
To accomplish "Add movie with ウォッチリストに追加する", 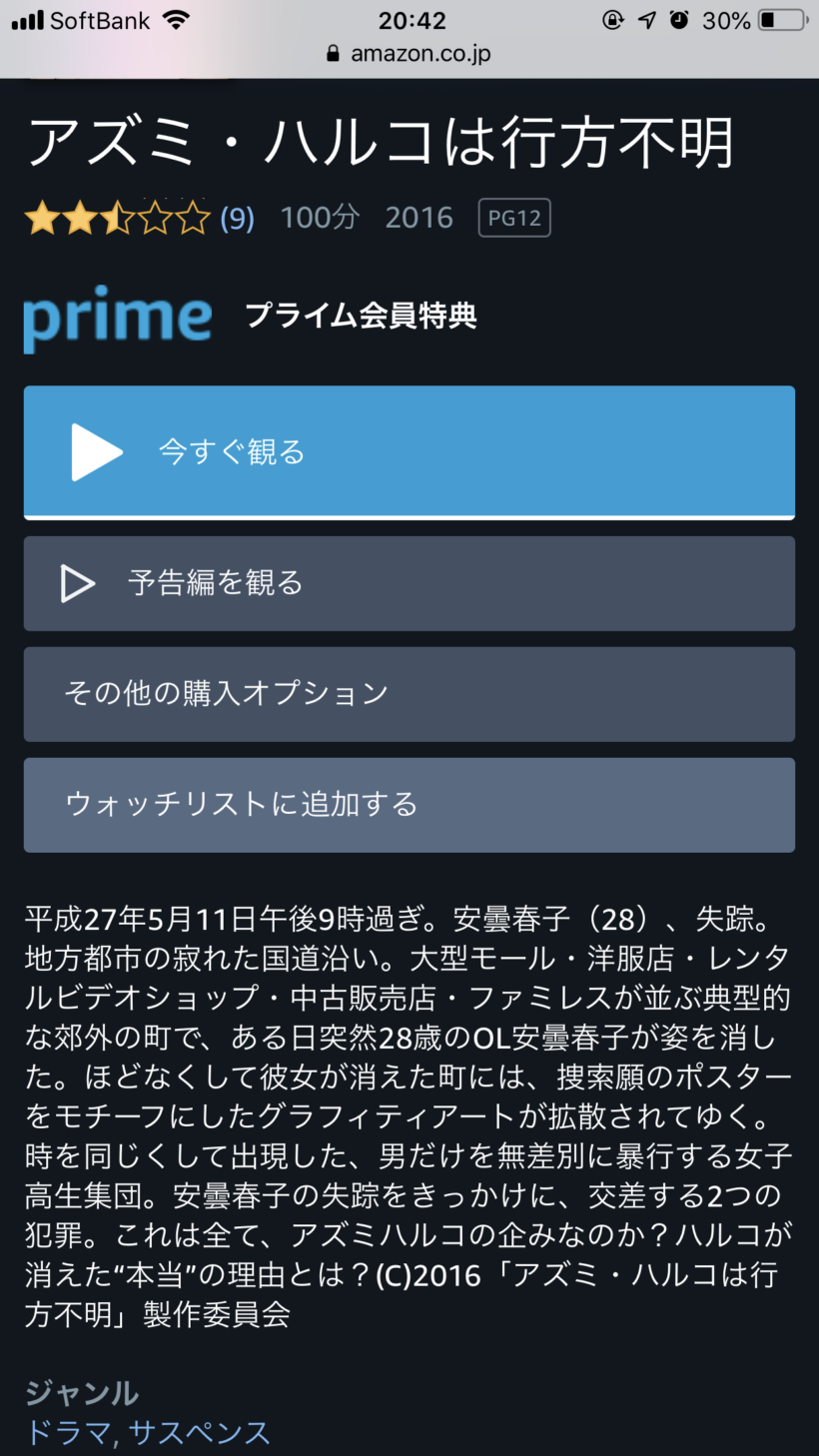I will (x=409, y=805).
